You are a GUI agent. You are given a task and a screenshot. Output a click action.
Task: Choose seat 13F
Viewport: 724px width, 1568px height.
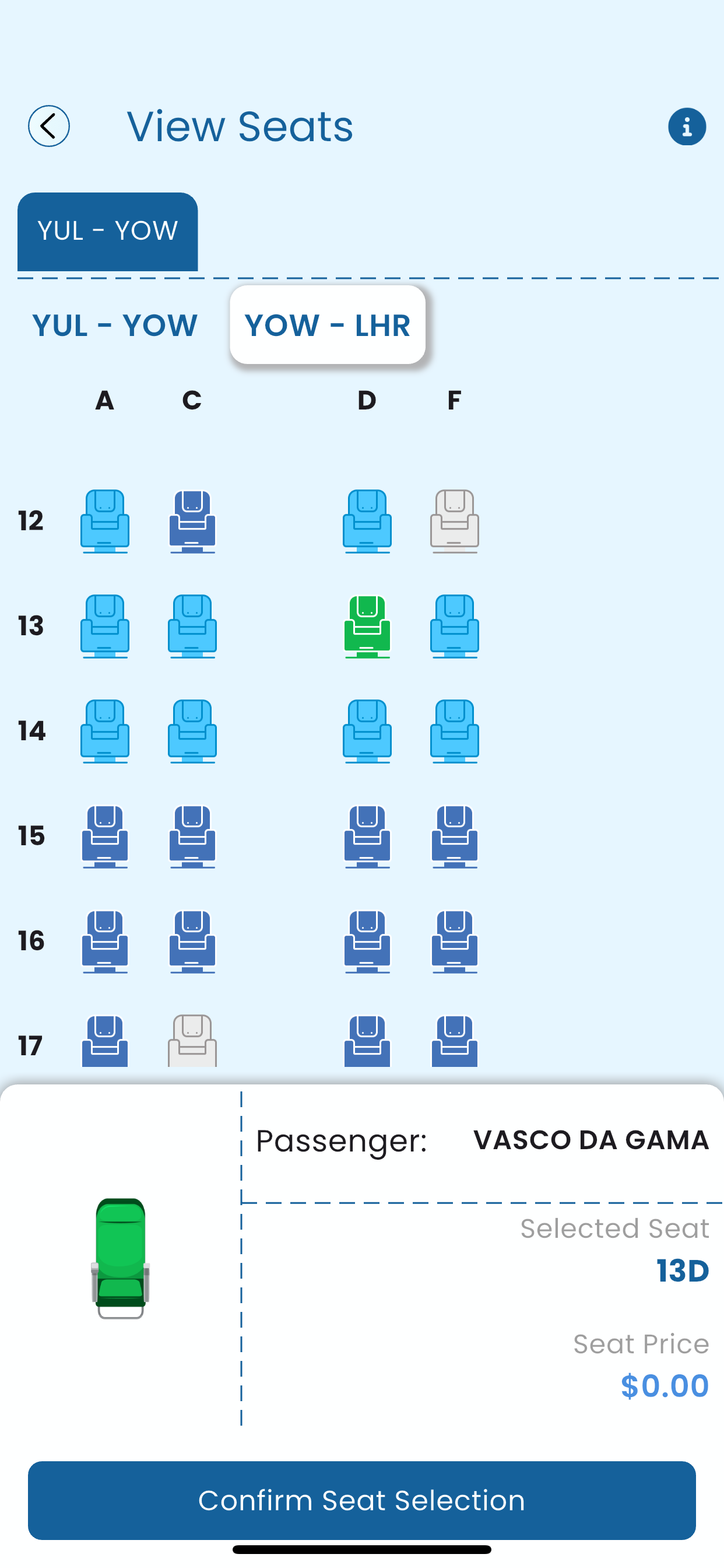click(x=455, y=626)
